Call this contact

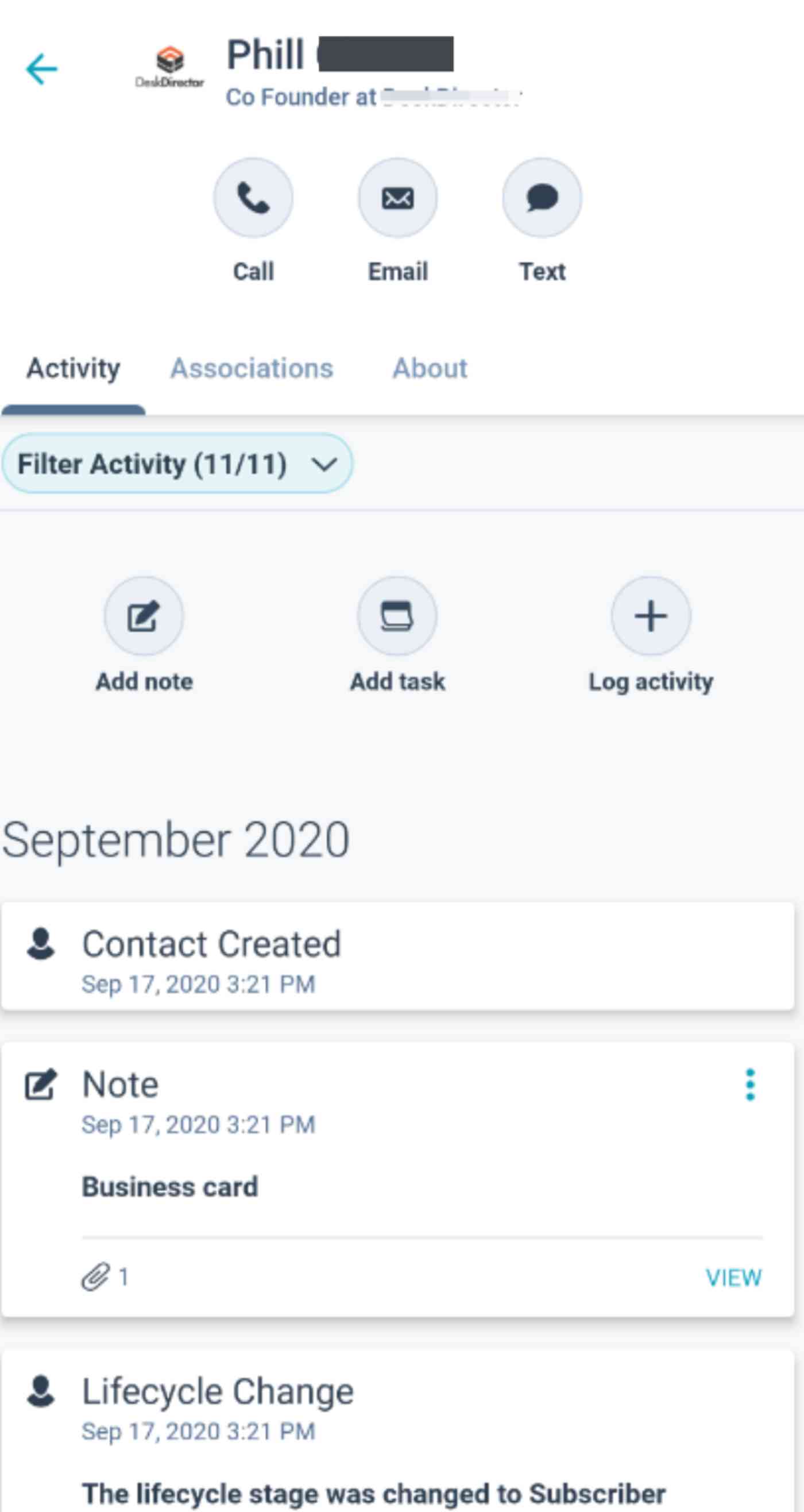click(x=253, y=198)
